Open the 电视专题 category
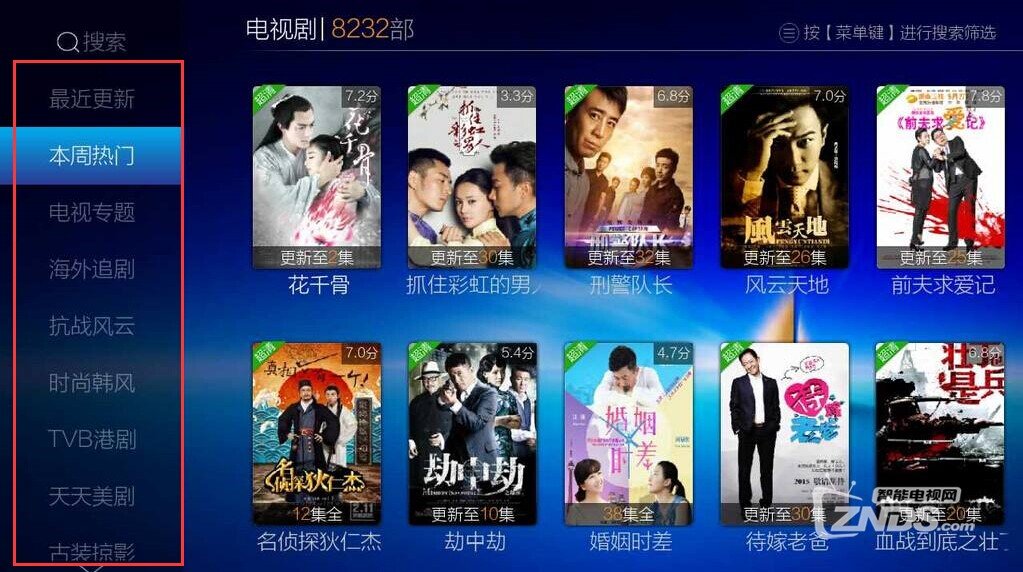 pyautogui.click(x=92, y=213)
